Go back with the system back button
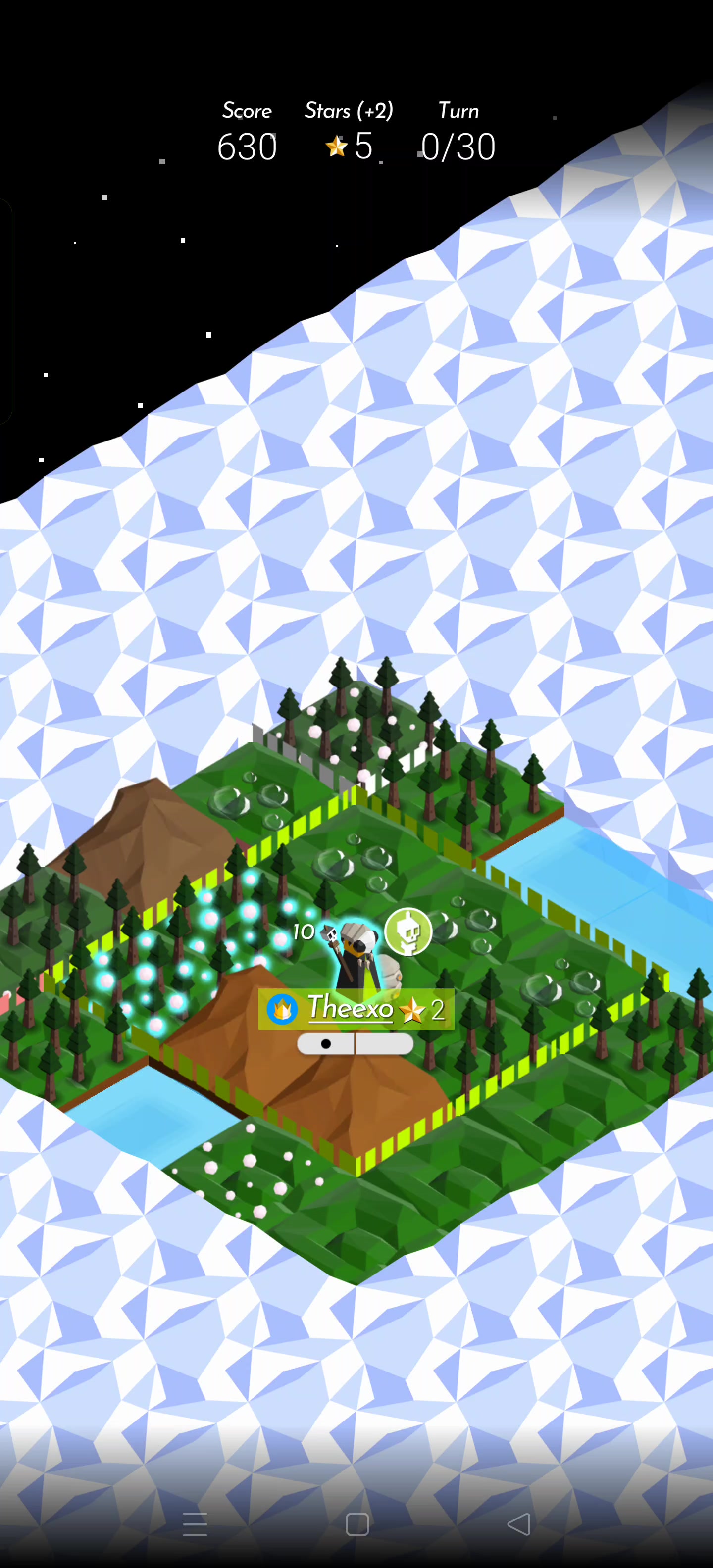Image resolution: width=713 pixels, height=1568 pixels. 519,1524
